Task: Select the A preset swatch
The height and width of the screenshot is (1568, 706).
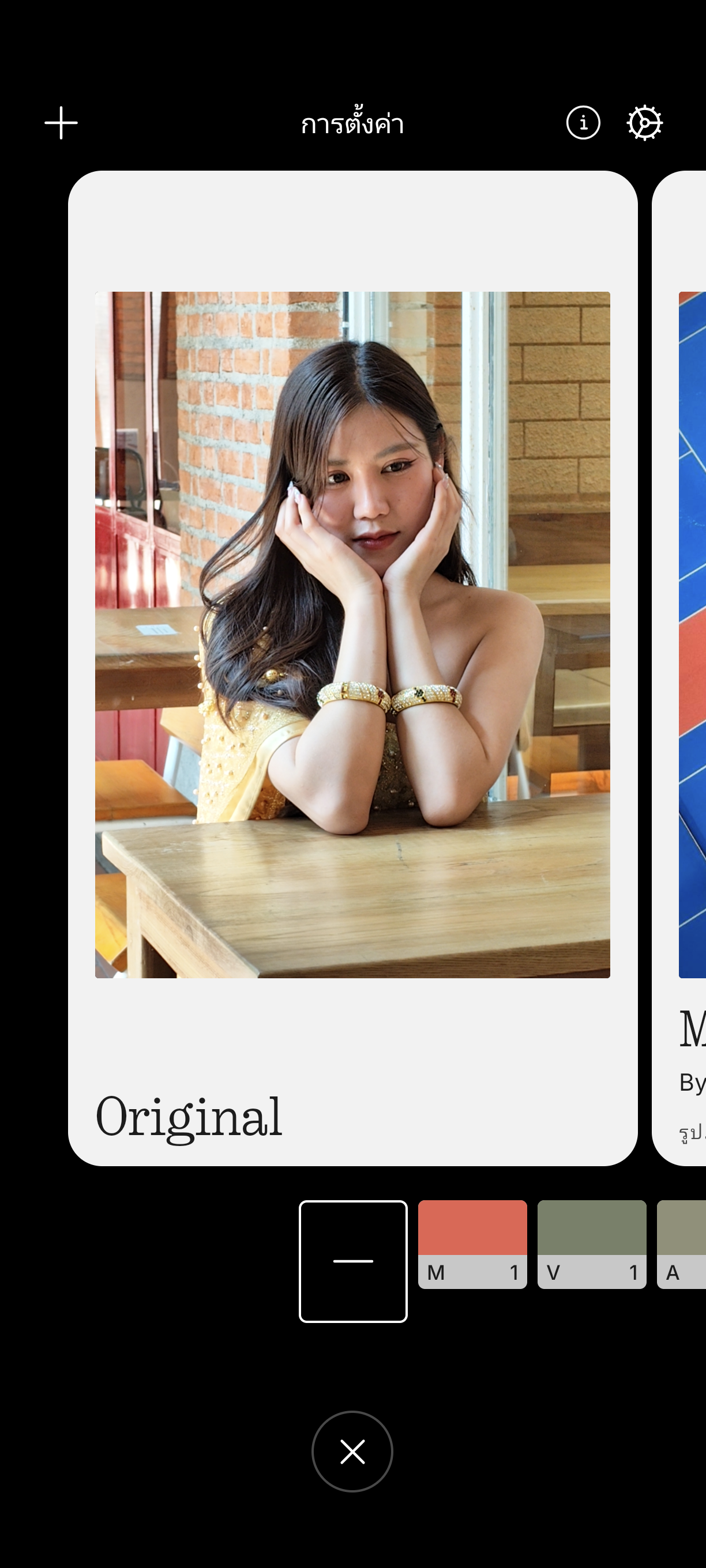Action: pyautogui.click(x=682, y=1244)
